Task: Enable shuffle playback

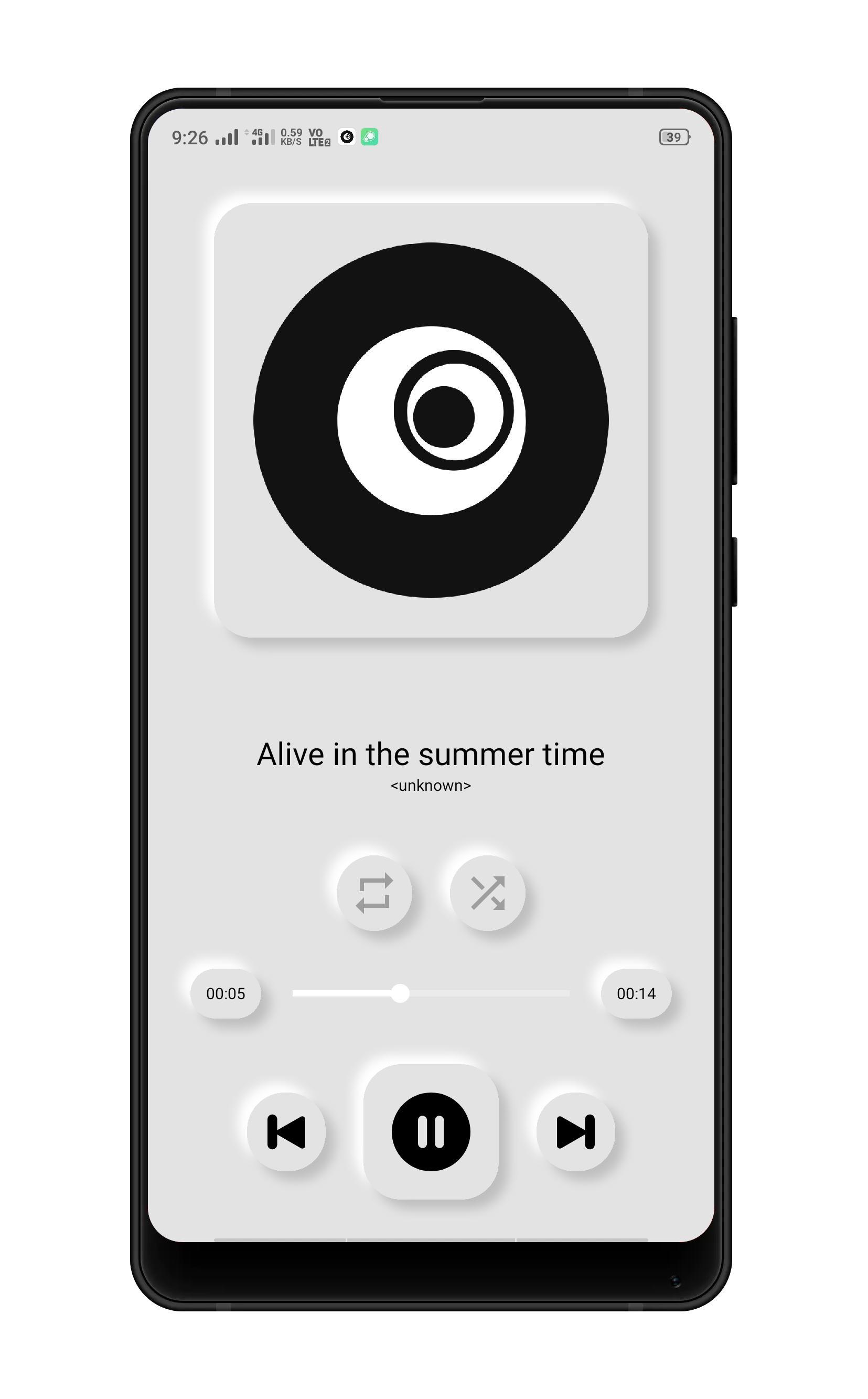Action: click(x=487, y=893)
